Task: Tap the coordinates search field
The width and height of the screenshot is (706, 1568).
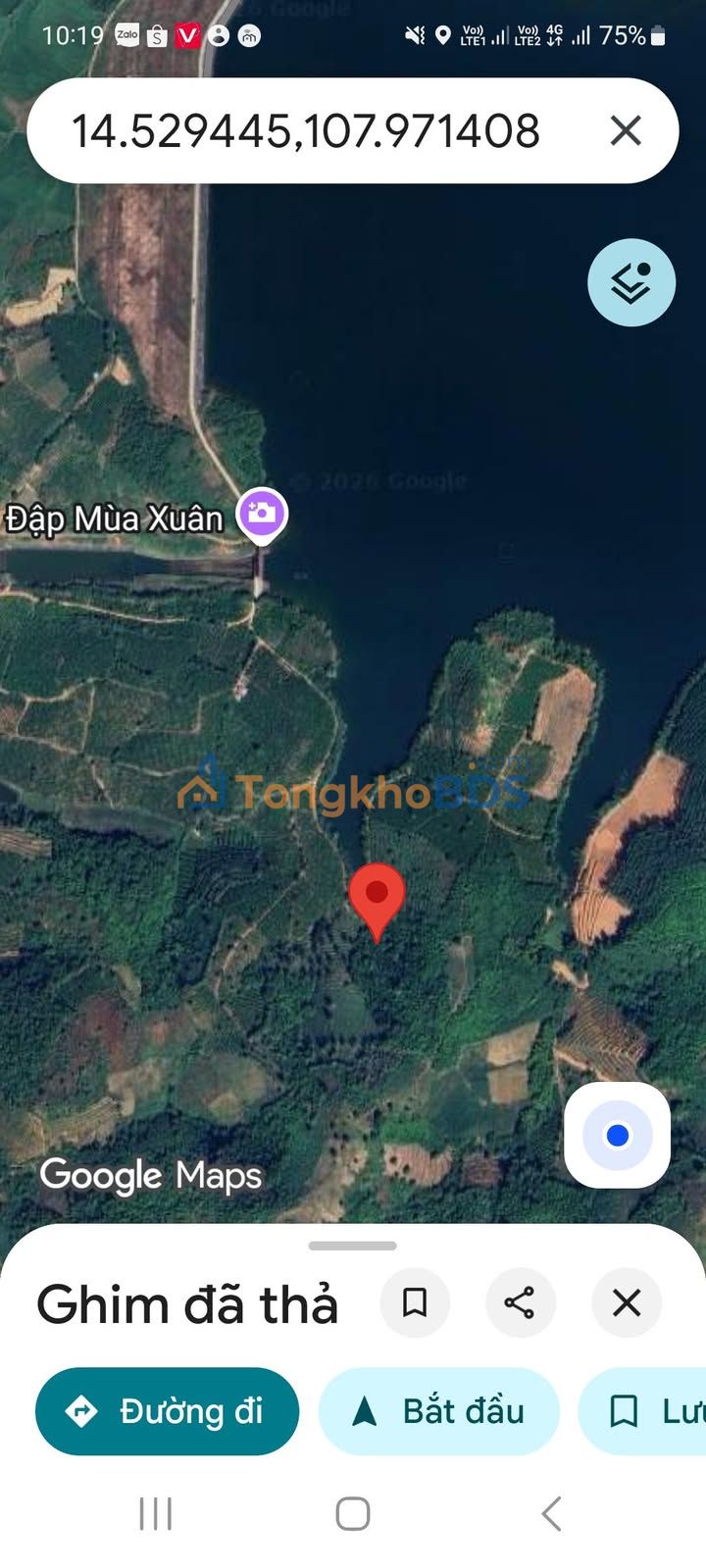Action: click(306, 130)
